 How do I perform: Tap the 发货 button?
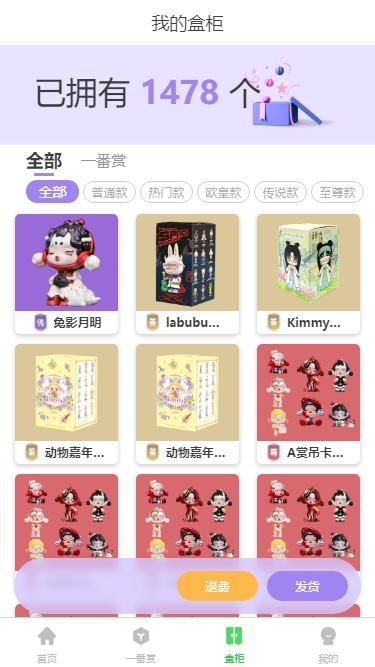[307, 586]
